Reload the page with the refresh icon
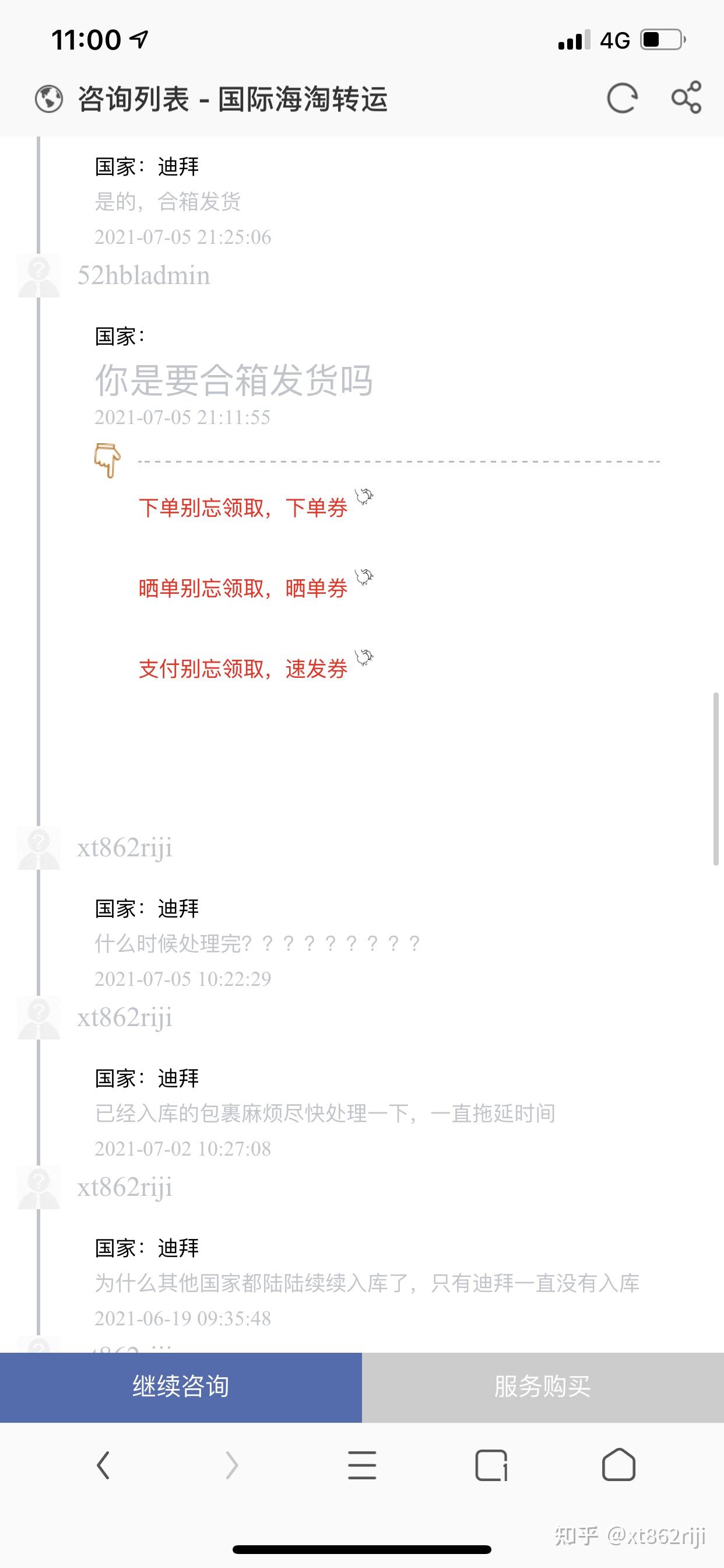 tap(622, 99)
